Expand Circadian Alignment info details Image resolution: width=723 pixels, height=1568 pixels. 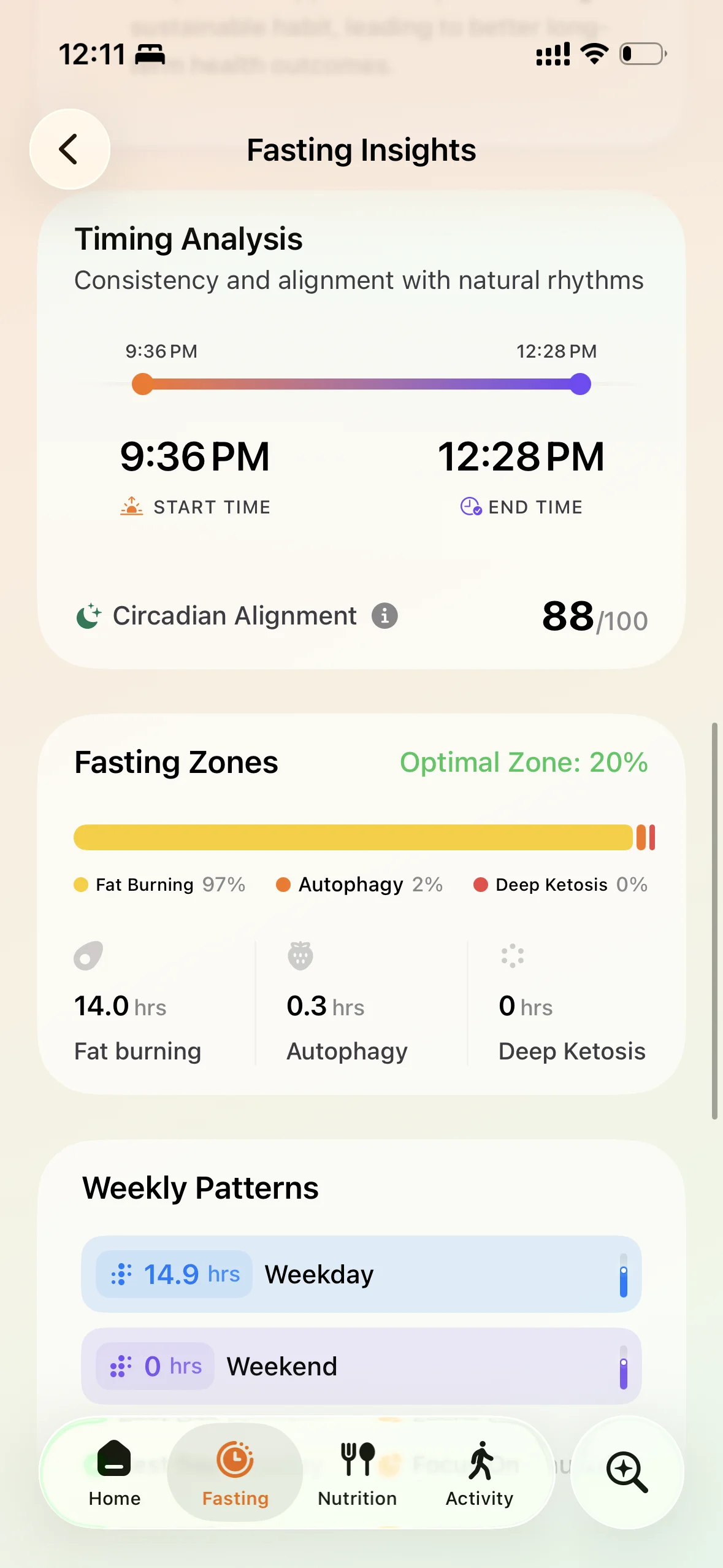coord(384,616)
